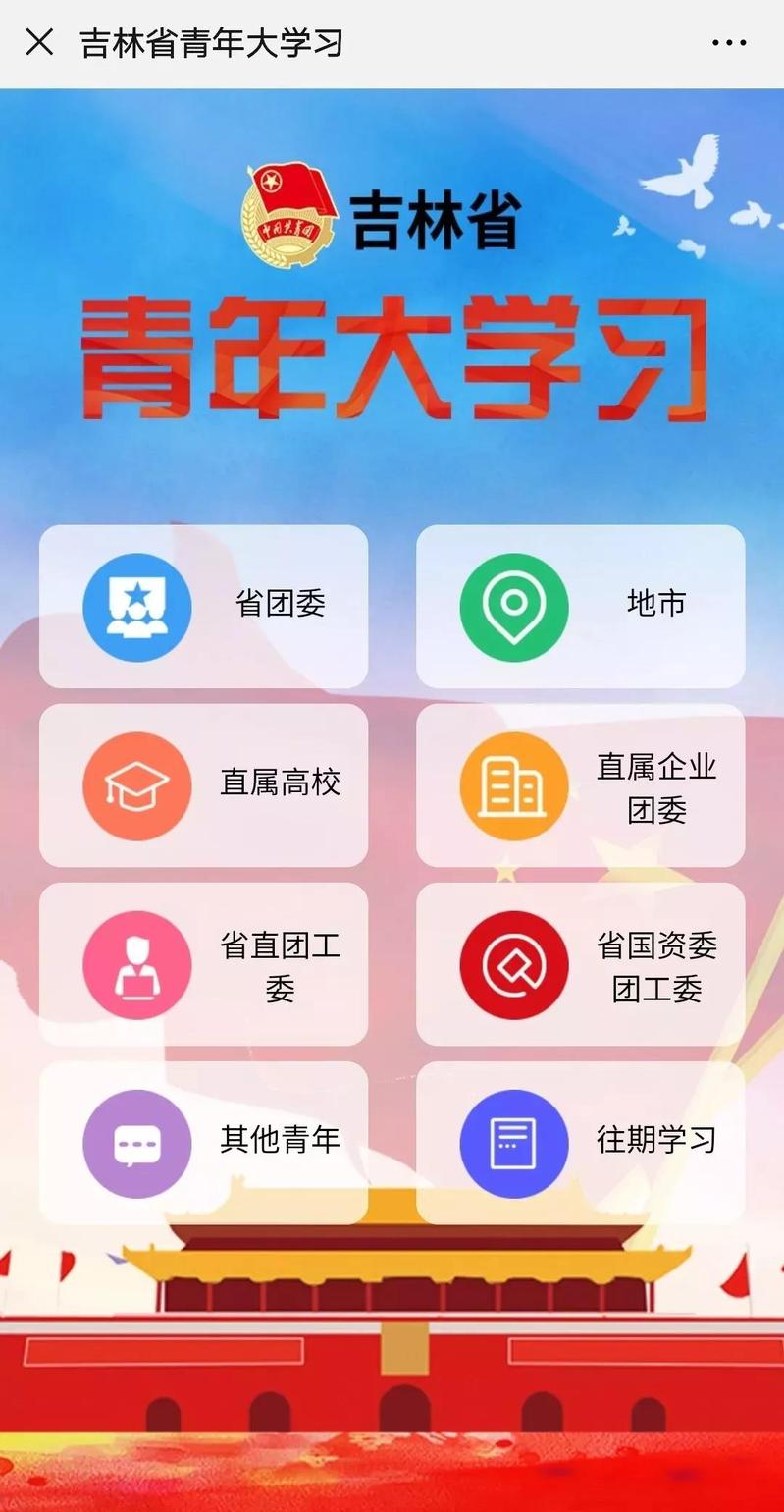
Task: Tap the 直属企业团委 tile
Action: point(580,784)
